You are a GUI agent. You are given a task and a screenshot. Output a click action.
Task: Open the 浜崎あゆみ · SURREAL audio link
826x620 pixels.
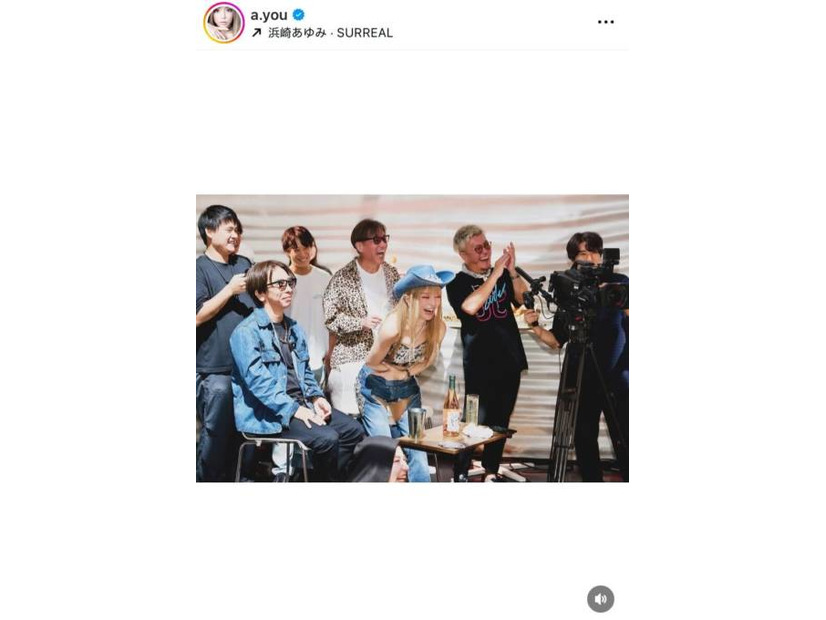[x=329, y=33]
